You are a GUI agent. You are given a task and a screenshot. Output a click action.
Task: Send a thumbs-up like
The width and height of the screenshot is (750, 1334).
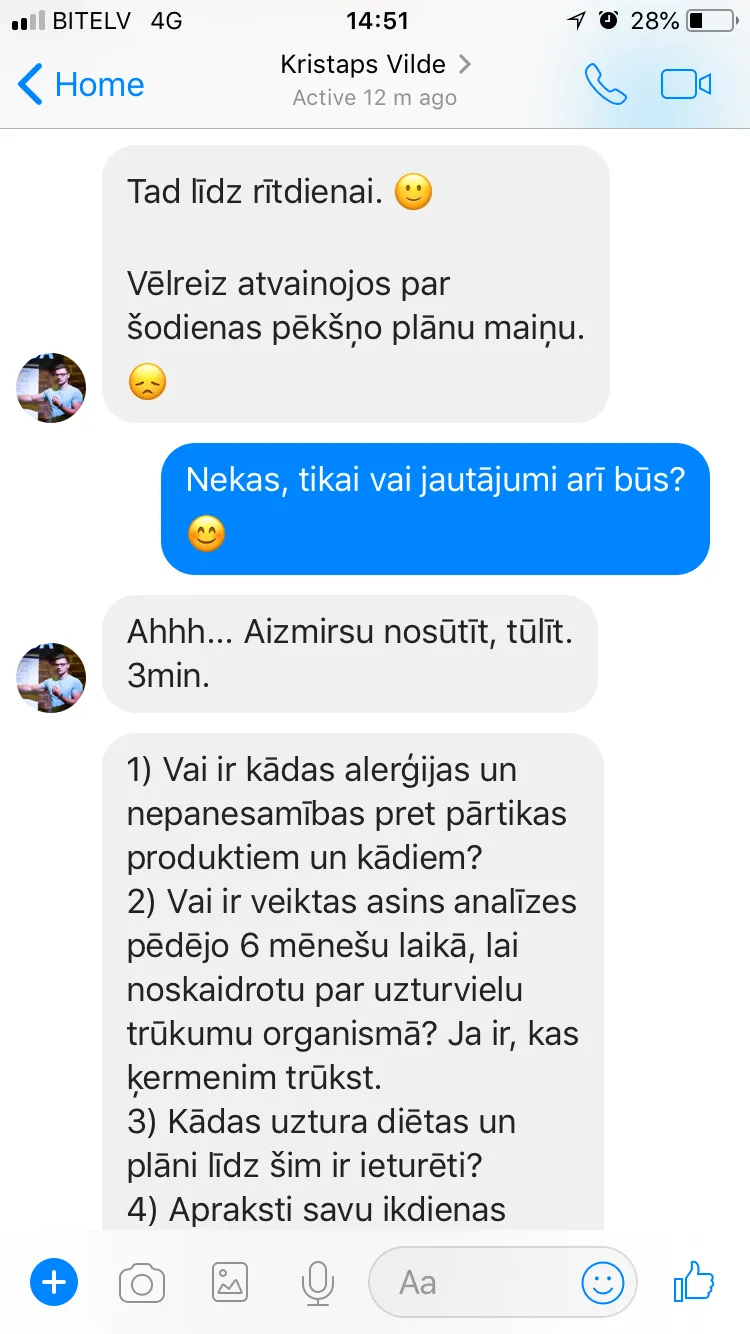point(693,1281)
